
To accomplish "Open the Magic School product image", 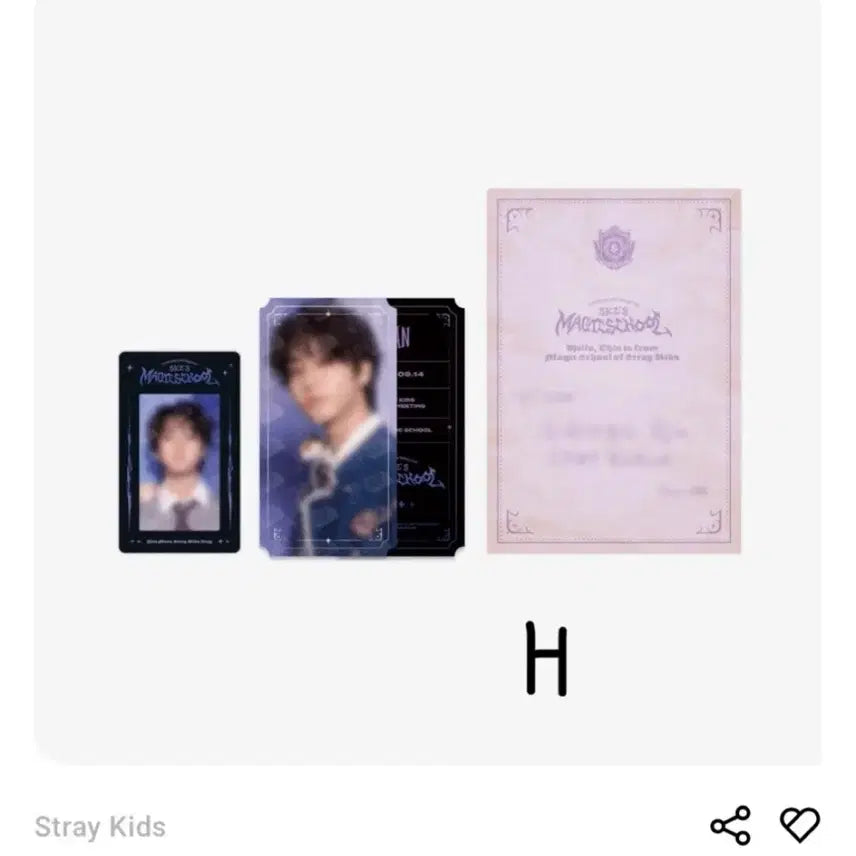I will [x=428, y=380].
